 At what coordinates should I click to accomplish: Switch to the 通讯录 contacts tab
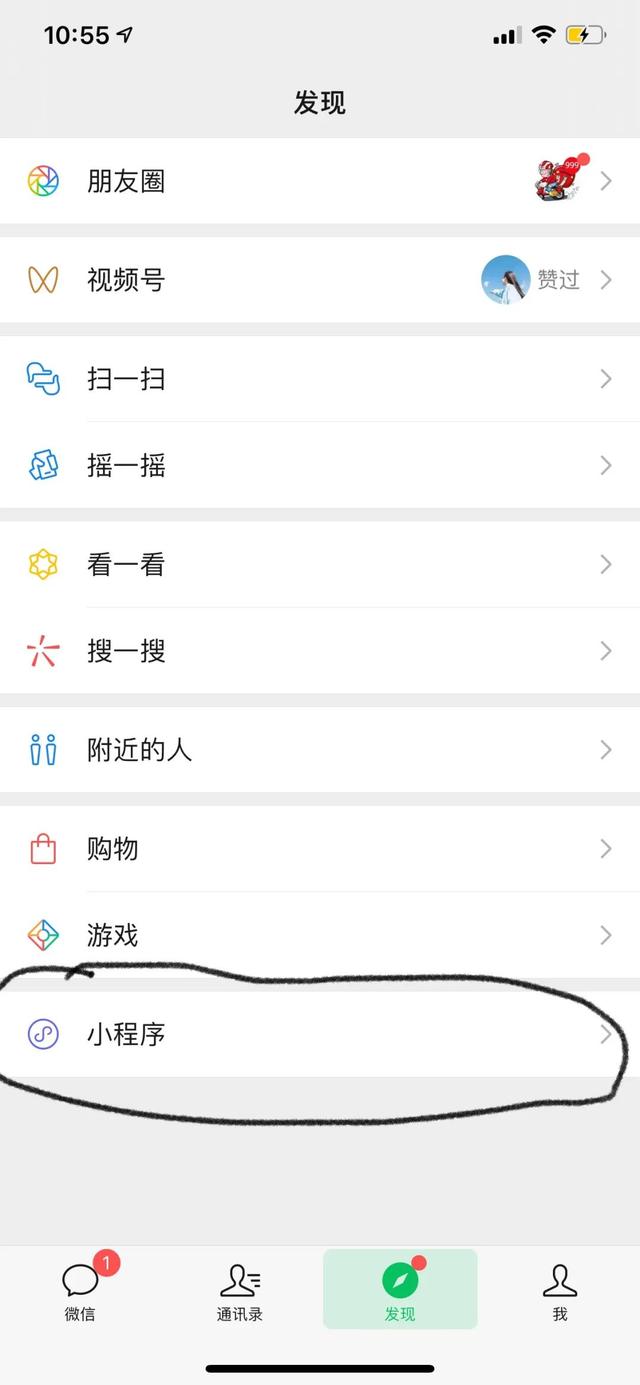point(240,1290)
